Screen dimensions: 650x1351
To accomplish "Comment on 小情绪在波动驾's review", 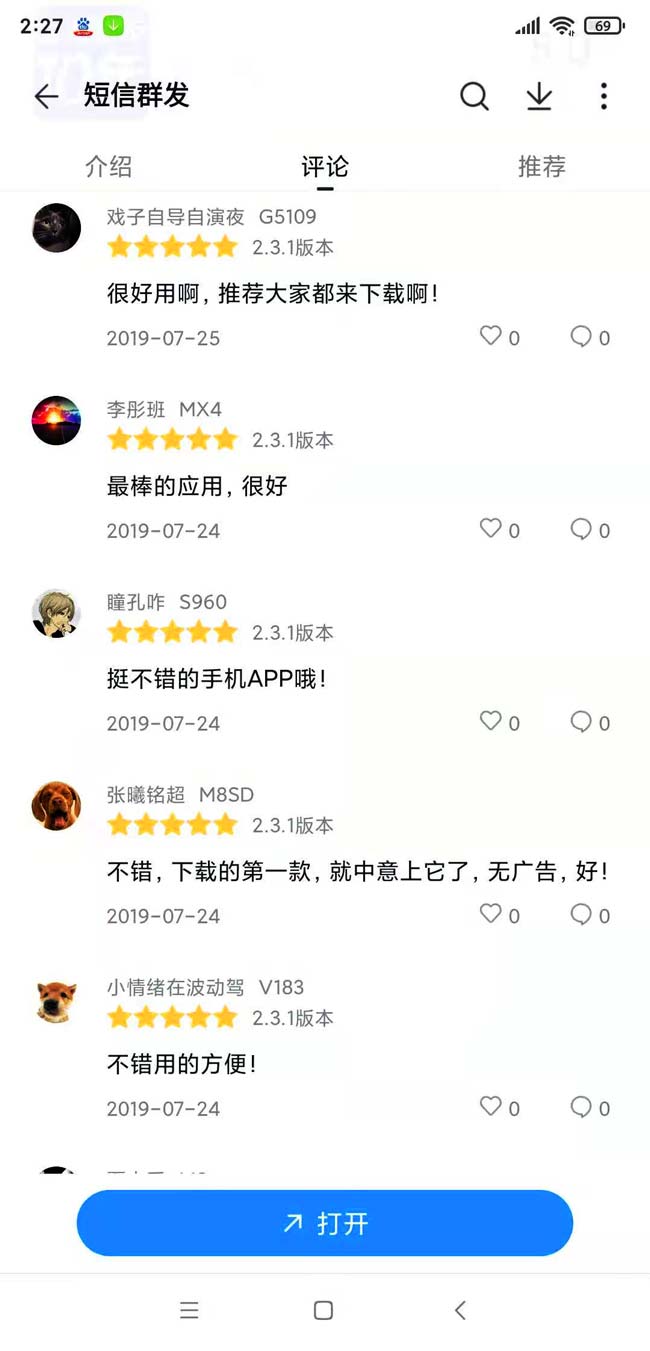I will point(581,1107).
